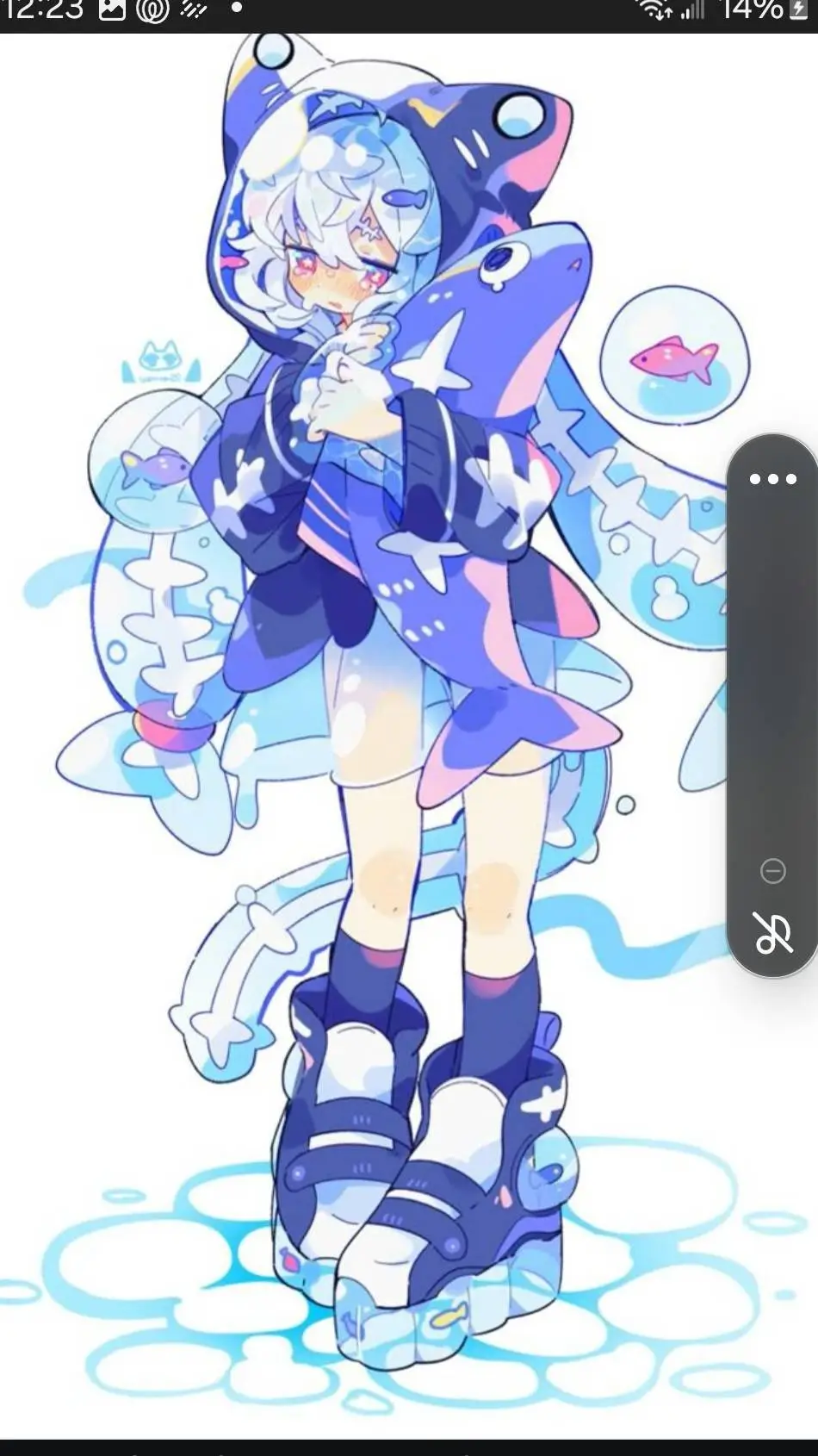This screenshot has width=818, height=1456.
Task: Tap the muted media note icon
Action: coord(772,933)
